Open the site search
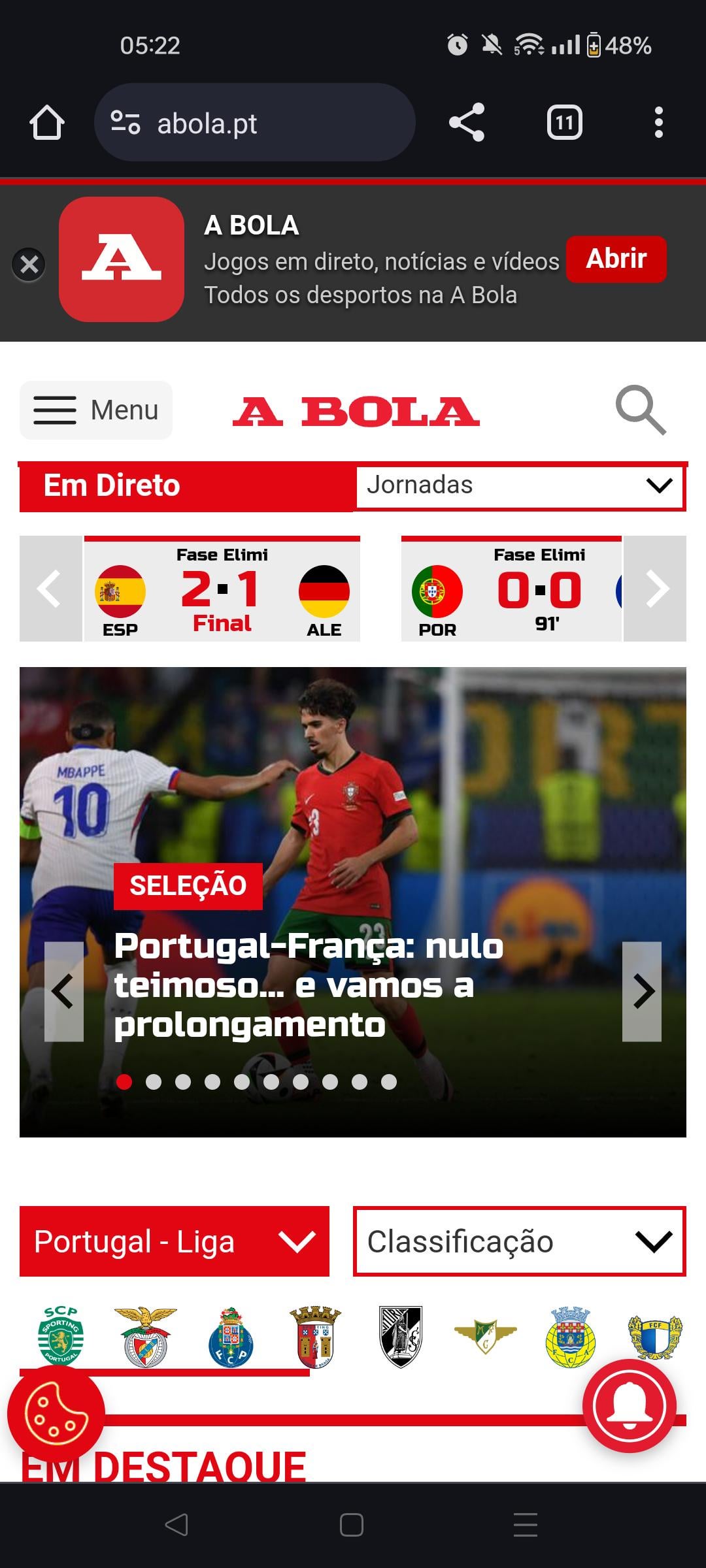706x1568 pixels. click(x=641, y=410)
